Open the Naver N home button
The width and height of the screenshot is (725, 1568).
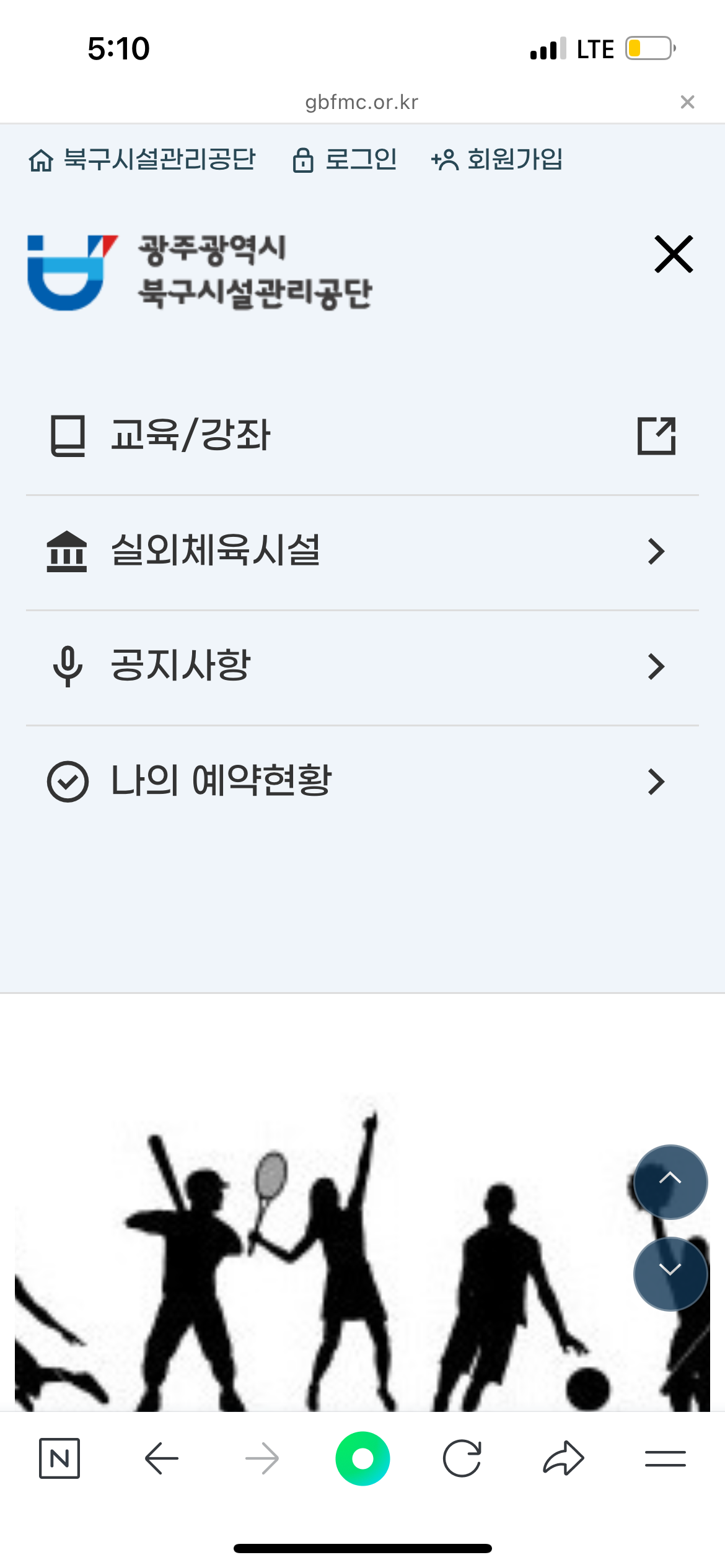pos(59,1458)
